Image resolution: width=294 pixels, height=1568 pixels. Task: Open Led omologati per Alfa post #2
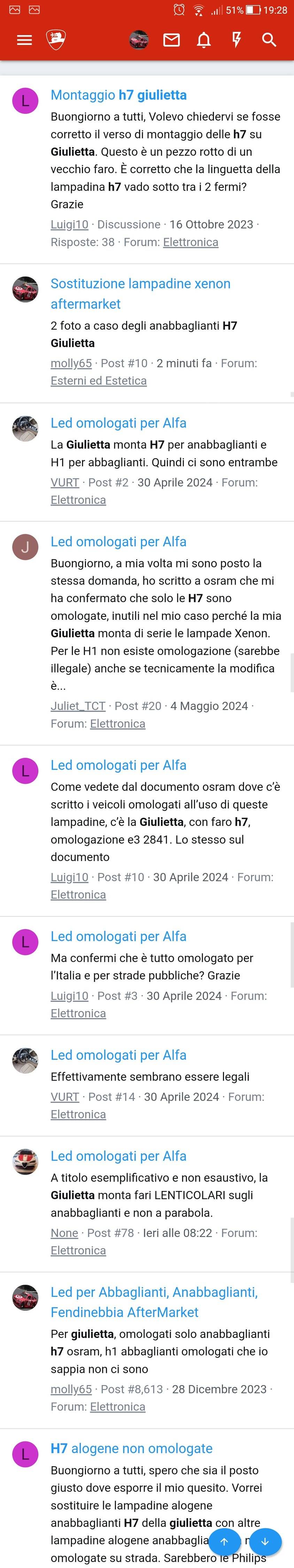tap(119, 422)
